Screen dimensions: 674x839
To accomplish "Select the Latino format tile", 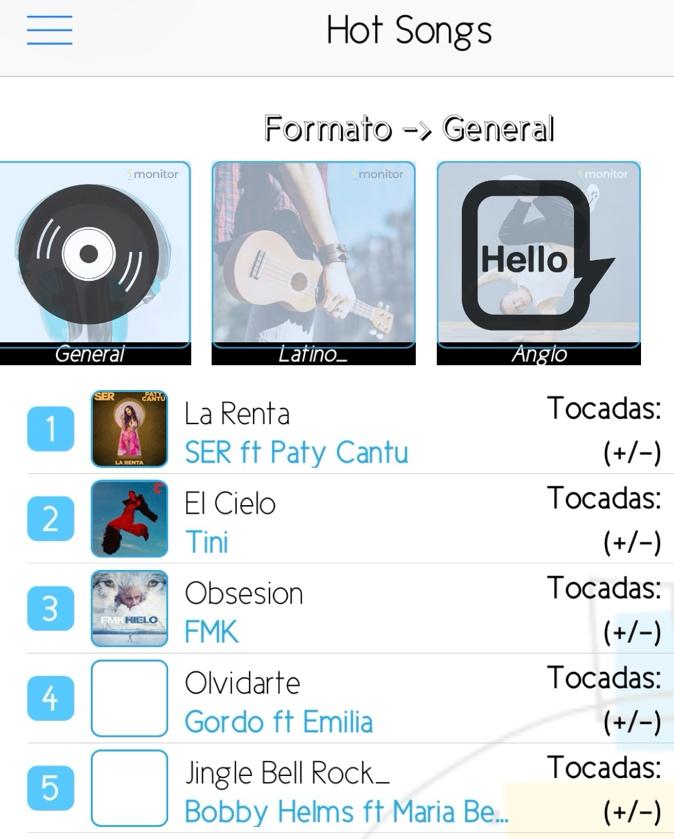I will point(313,262).
